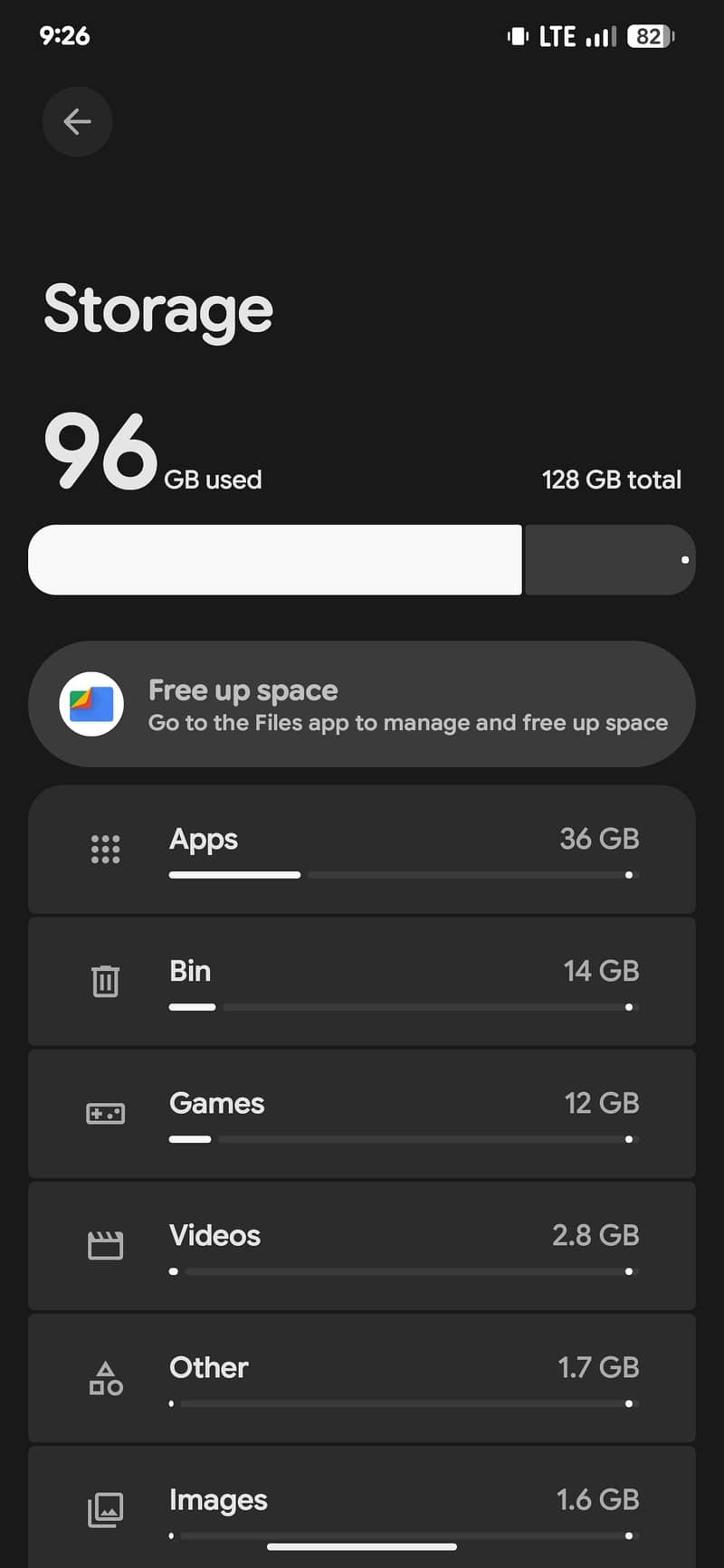Tap the overall storage usage bar

(x=362, y=559)
